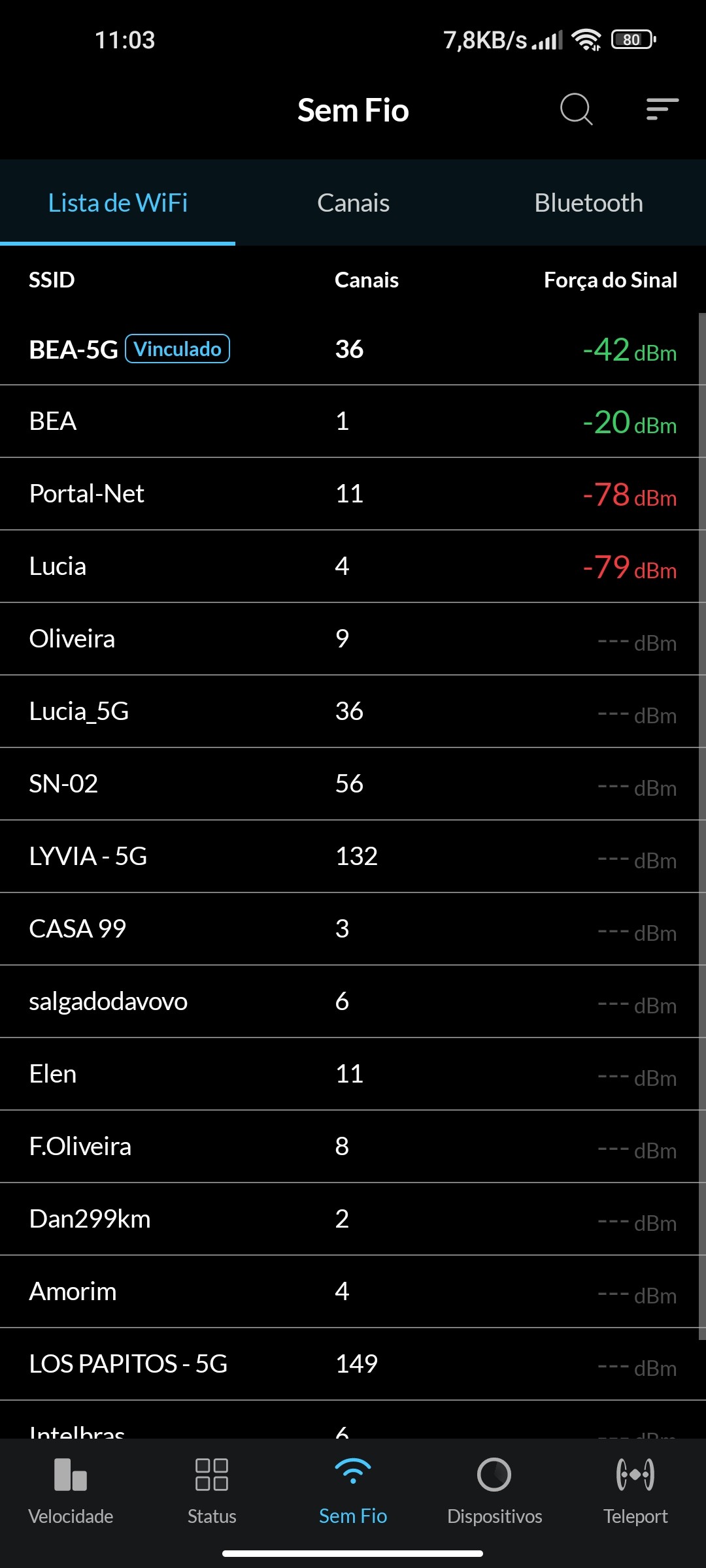Switch to the Bluetooth tab
The image size is (706, 1568).
click(588, 203)
